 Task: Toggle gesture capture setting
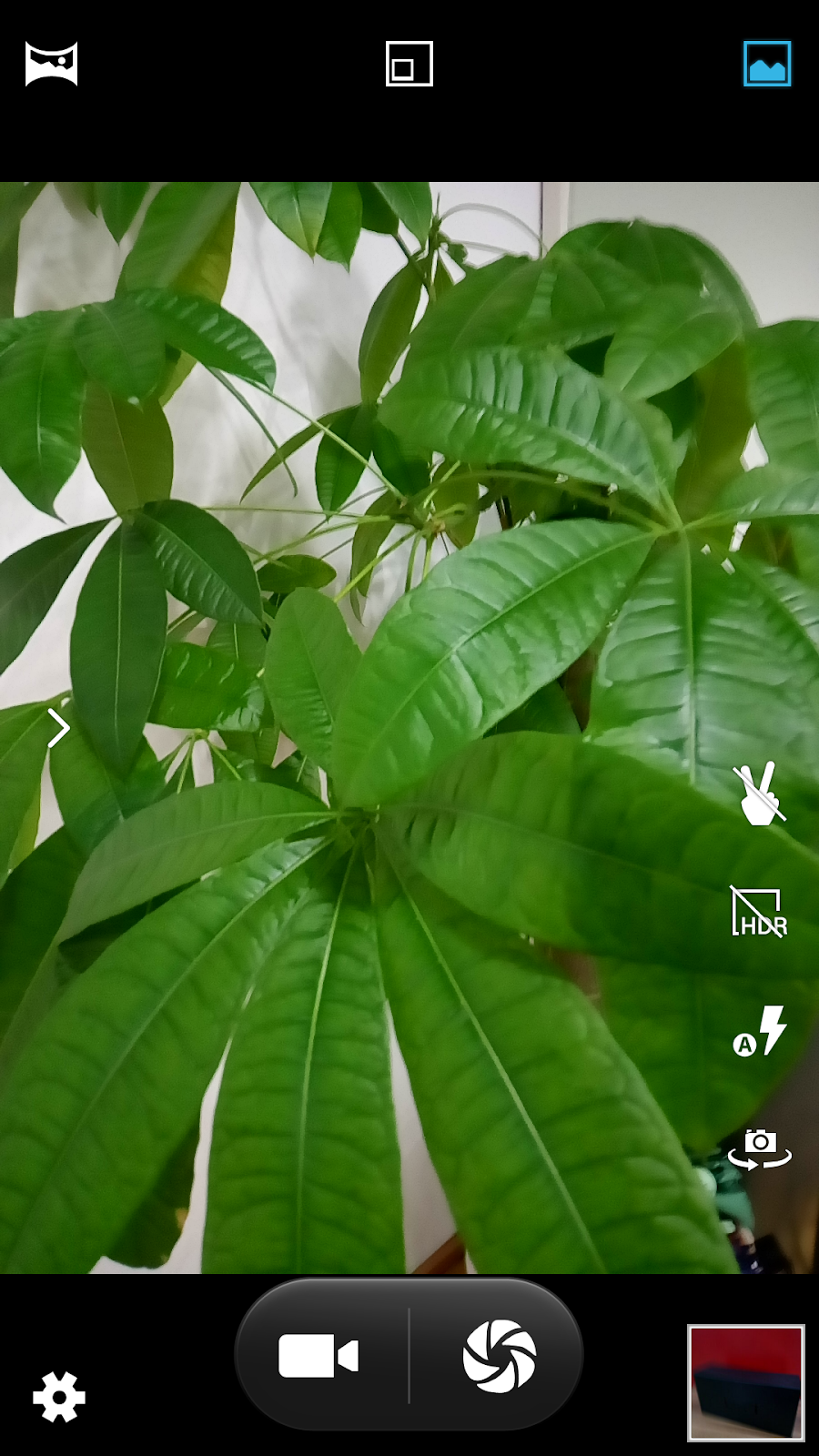pos(758,794)
